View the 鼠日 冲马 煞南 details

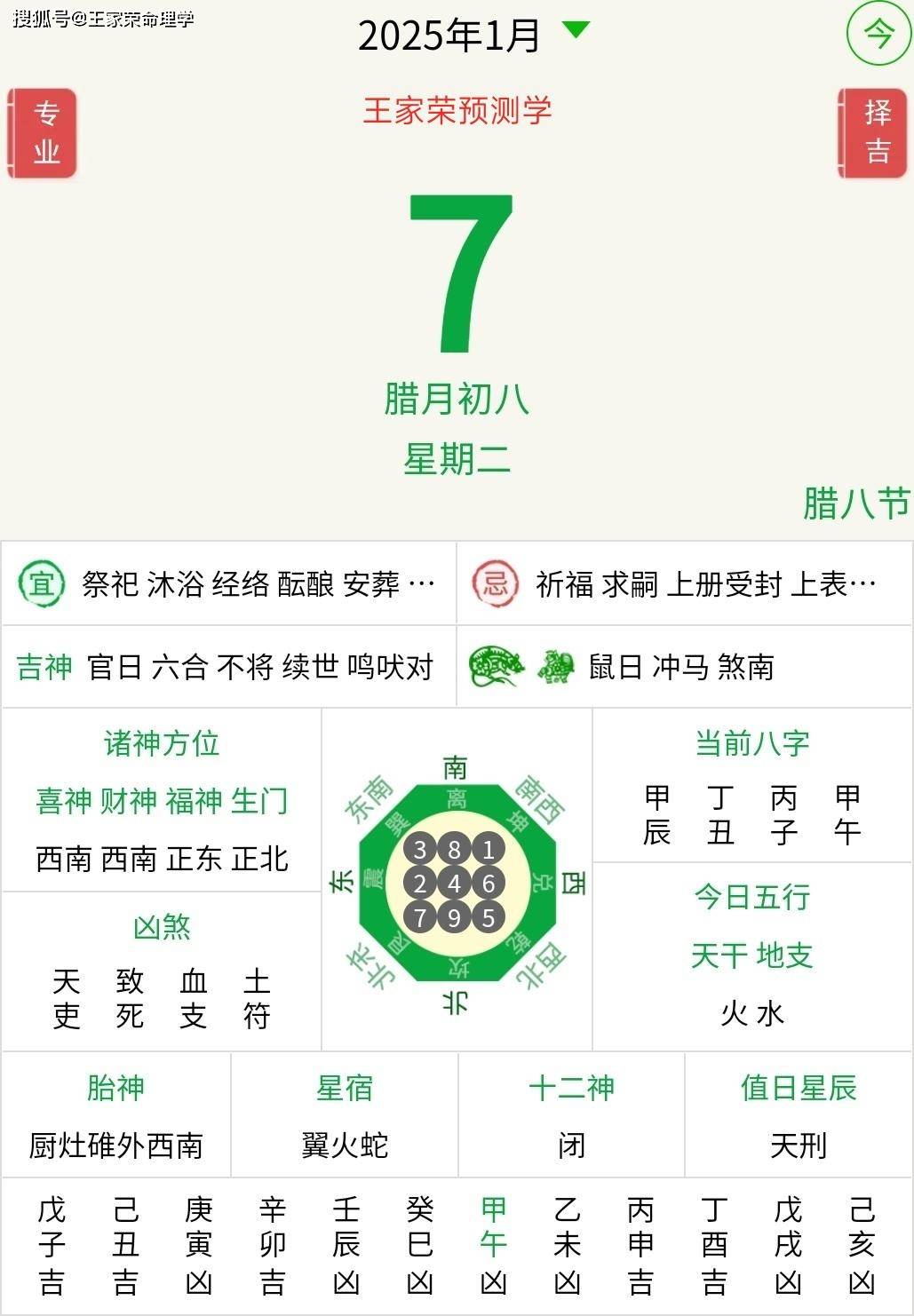[x=682, y=667]
